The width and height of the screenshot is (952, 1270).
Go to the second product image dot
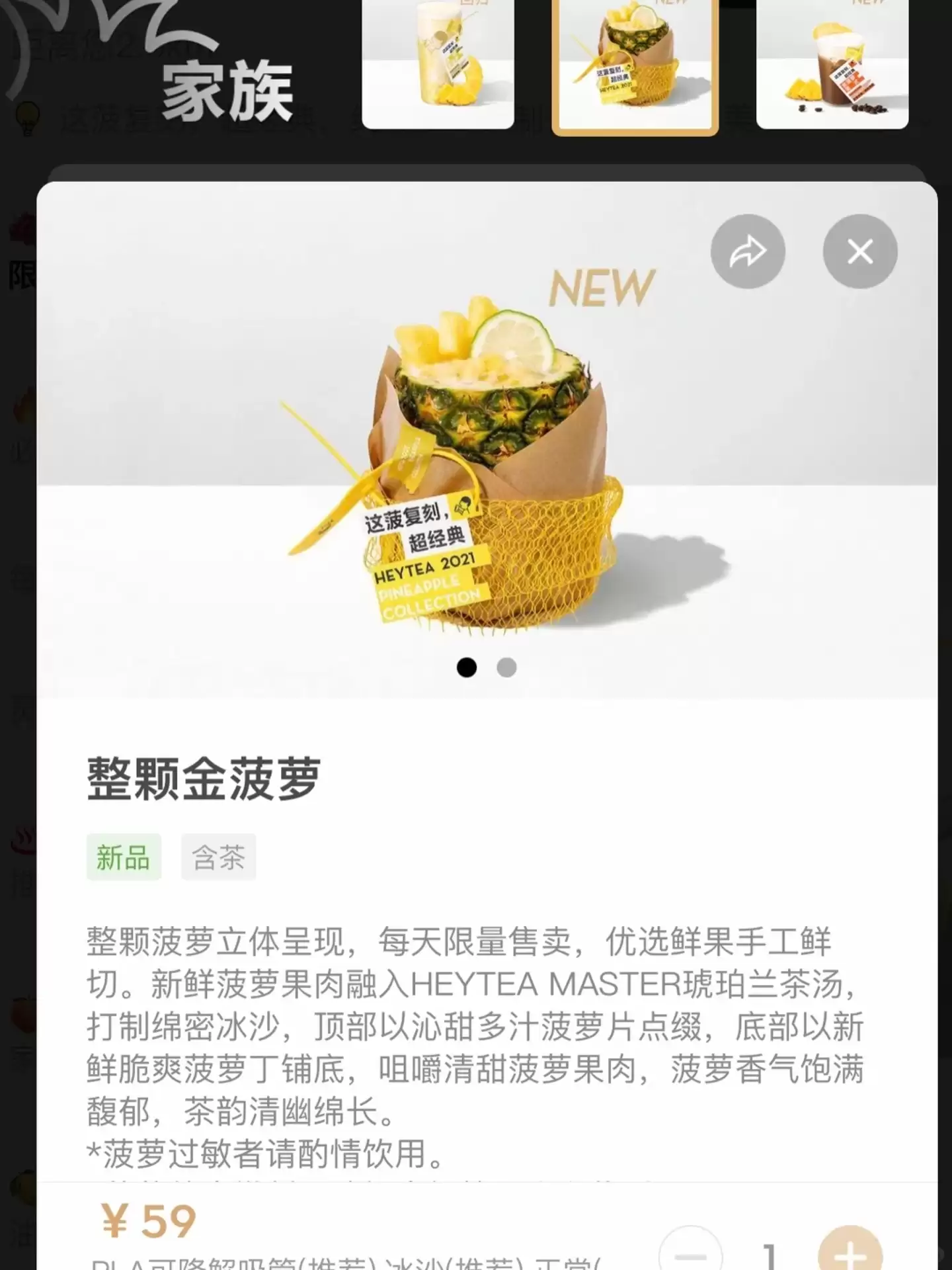tap(506, 668)
